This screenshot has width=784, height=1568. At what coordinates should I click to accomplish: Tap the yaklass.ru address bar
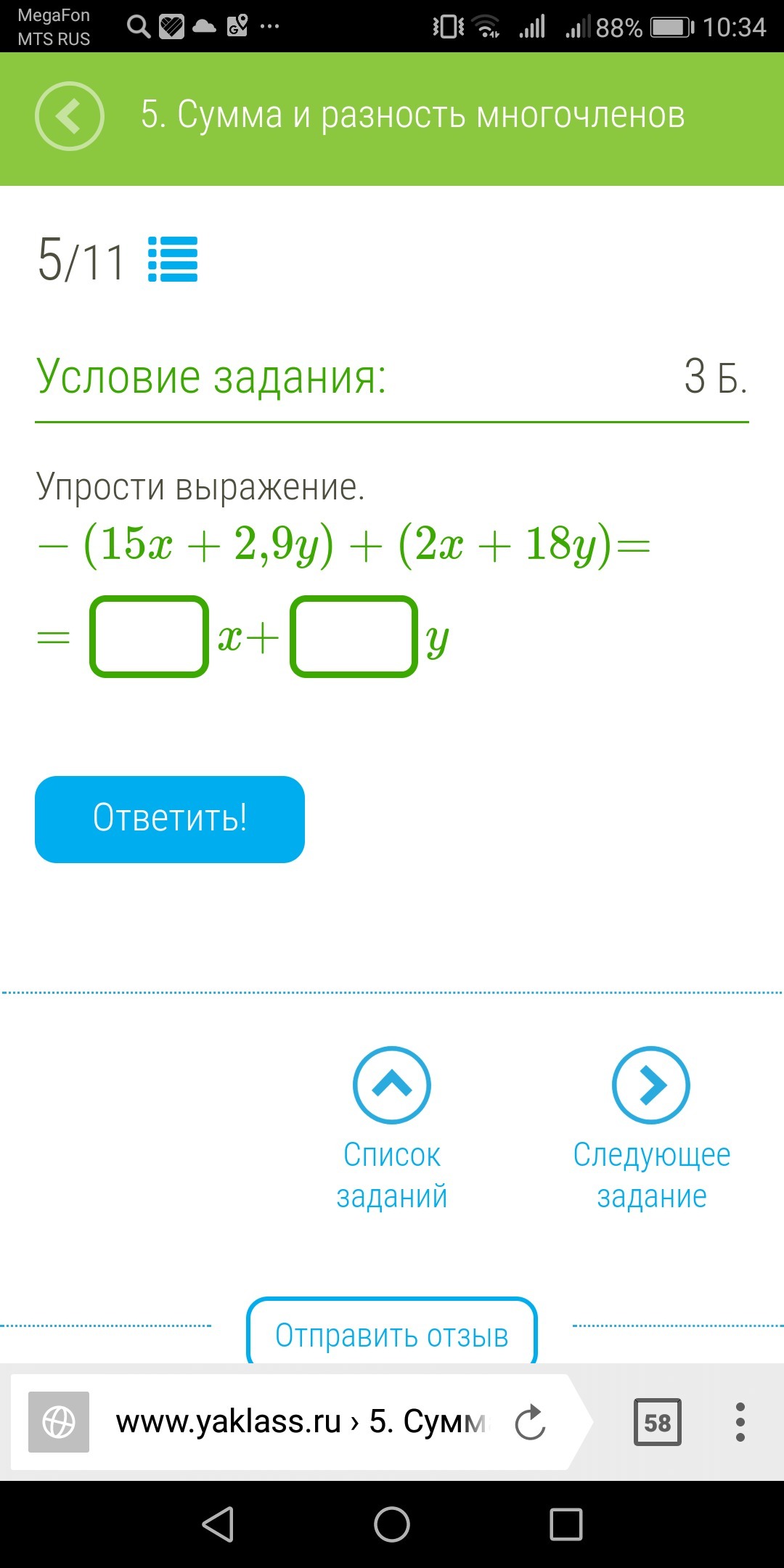tap(301, 1421)
